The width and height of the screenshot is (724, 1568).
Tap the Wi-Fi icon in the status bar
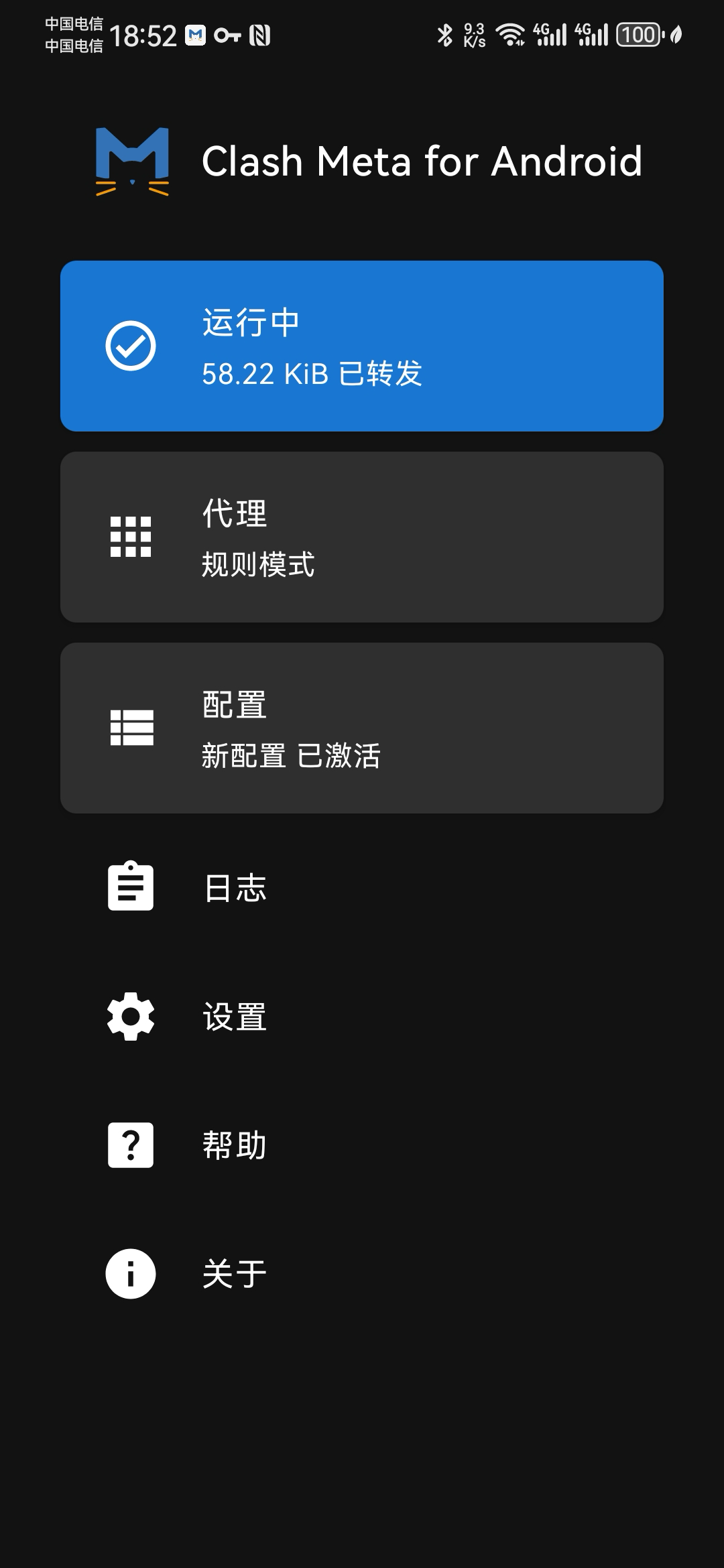(511, 36)
